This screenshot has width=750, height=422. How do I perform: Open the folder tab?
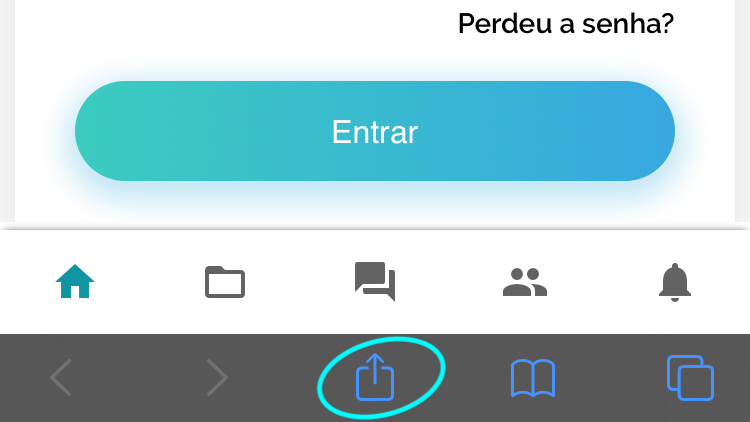tap(225, 282)
